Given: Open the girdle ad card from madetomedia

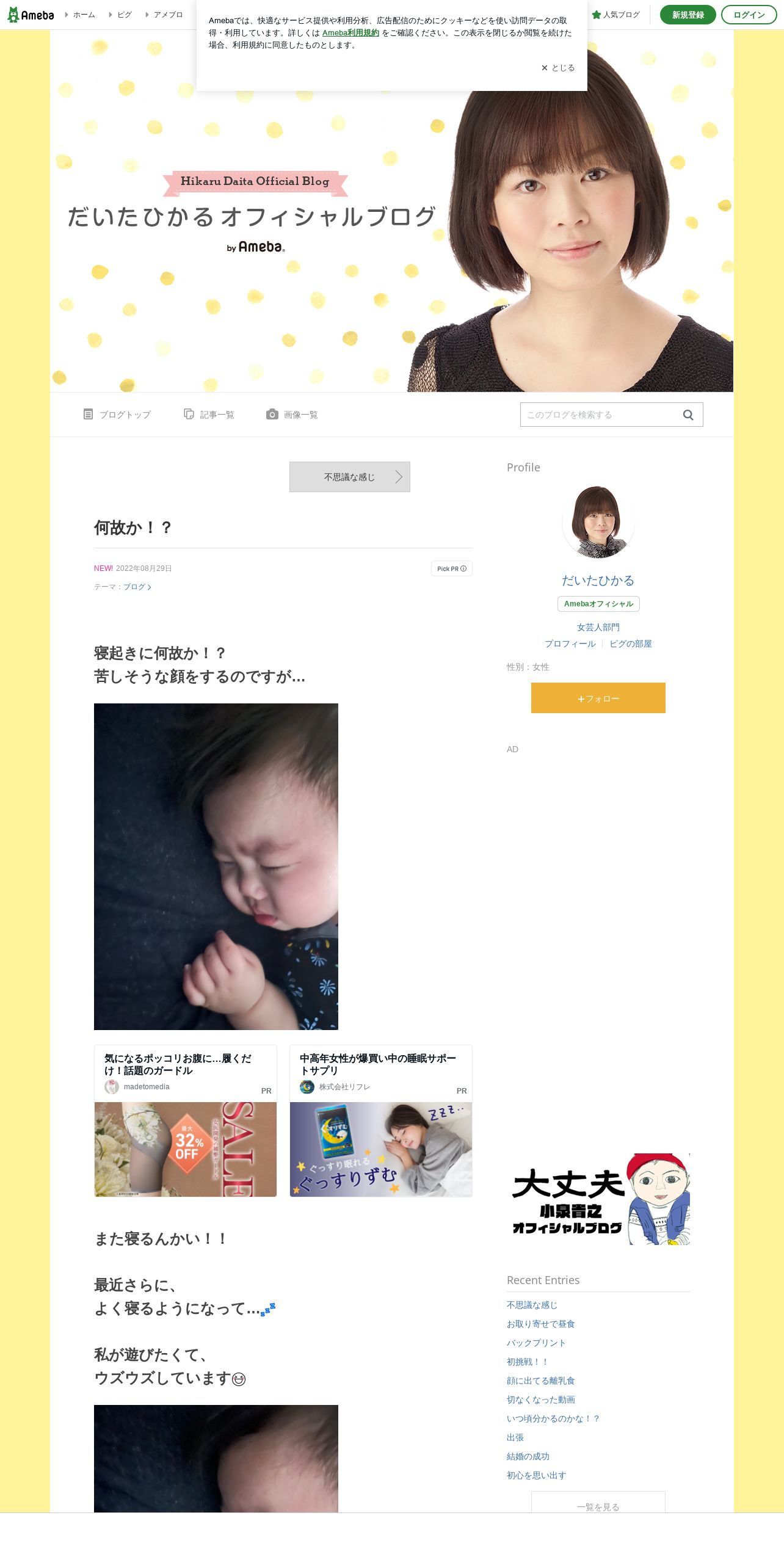Looking at the screenshot, I should pos(185,1121).
